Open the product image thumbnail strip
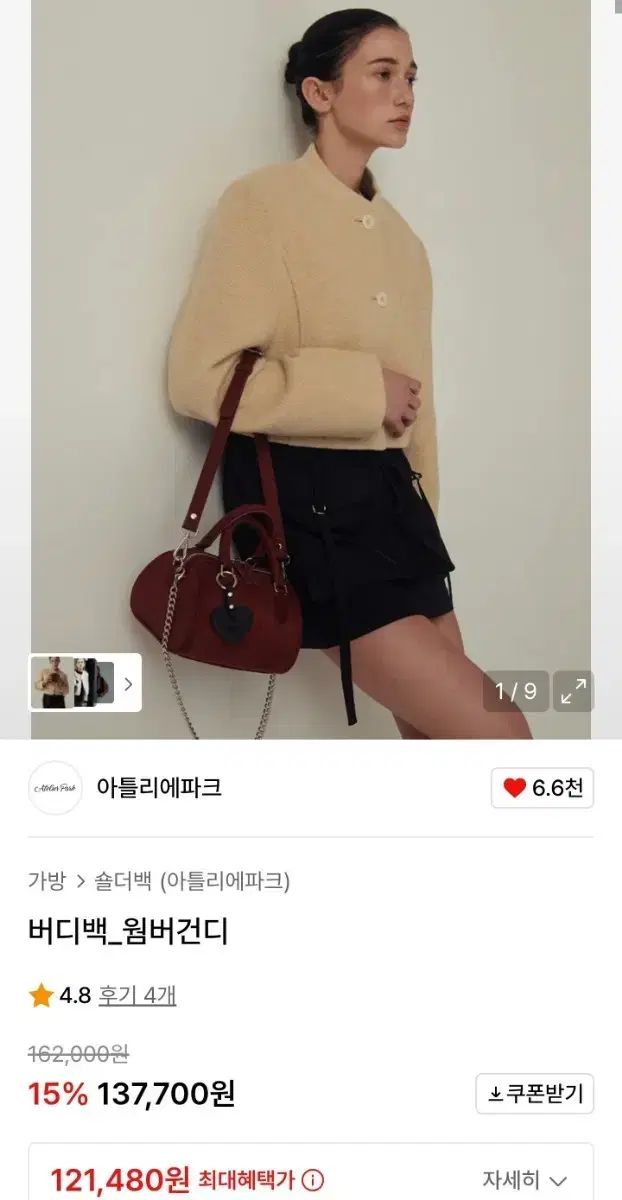Image resolution: width=622 pixels, height=1200 pixels. (x=86, y=683)
